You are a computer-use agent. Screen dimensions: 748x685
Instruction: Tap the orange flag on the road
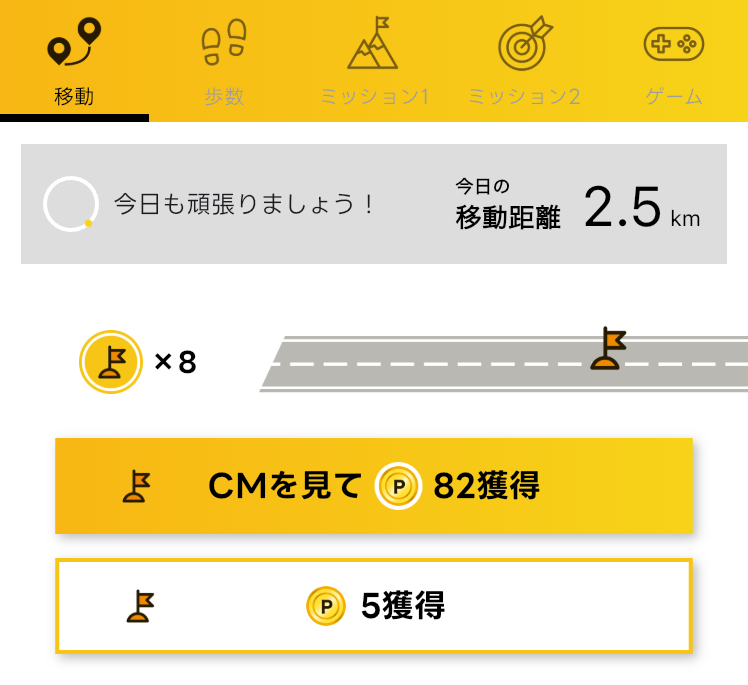click(x=607, y=349)
